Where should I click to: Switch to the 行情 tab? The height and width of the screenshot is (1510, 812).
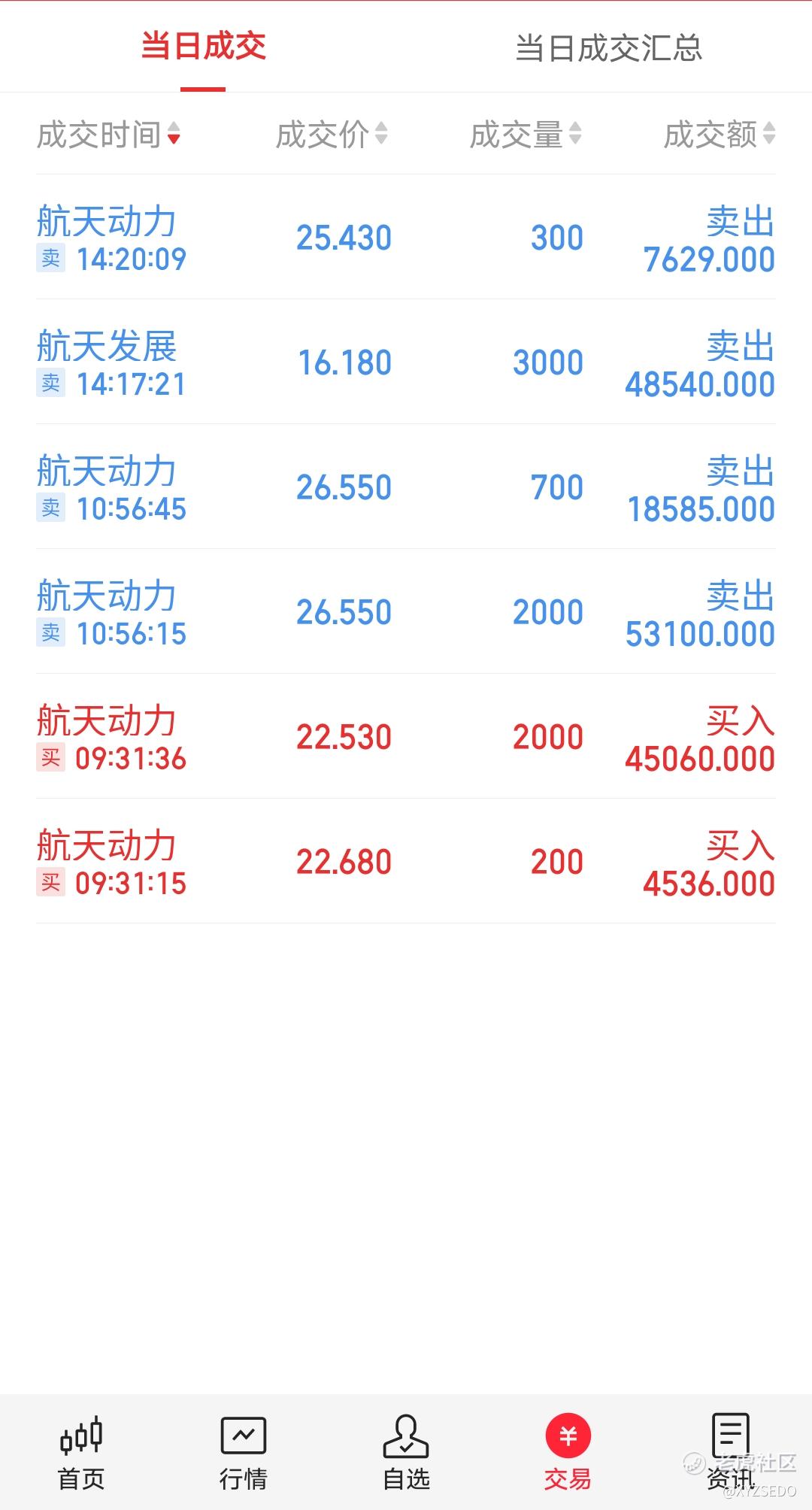[x=243, y=1453]
